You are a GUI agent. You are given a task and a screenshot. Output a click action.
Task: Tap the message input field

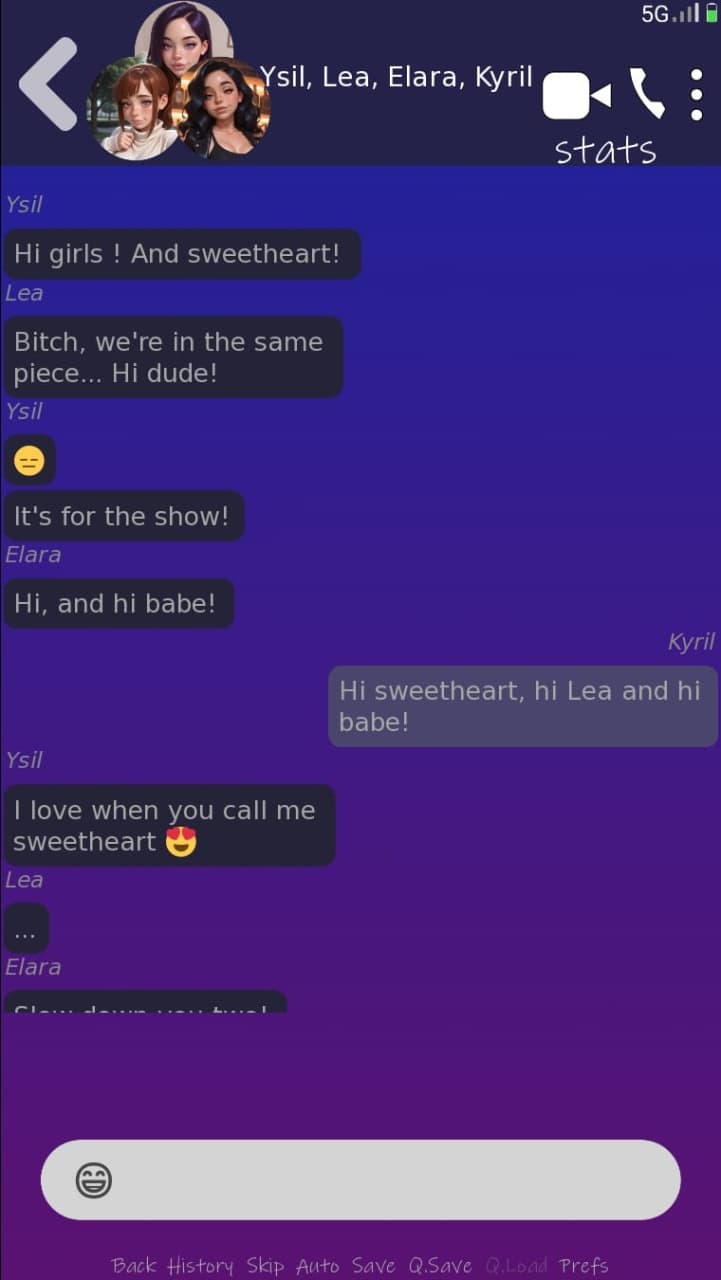click(390, 1180)
